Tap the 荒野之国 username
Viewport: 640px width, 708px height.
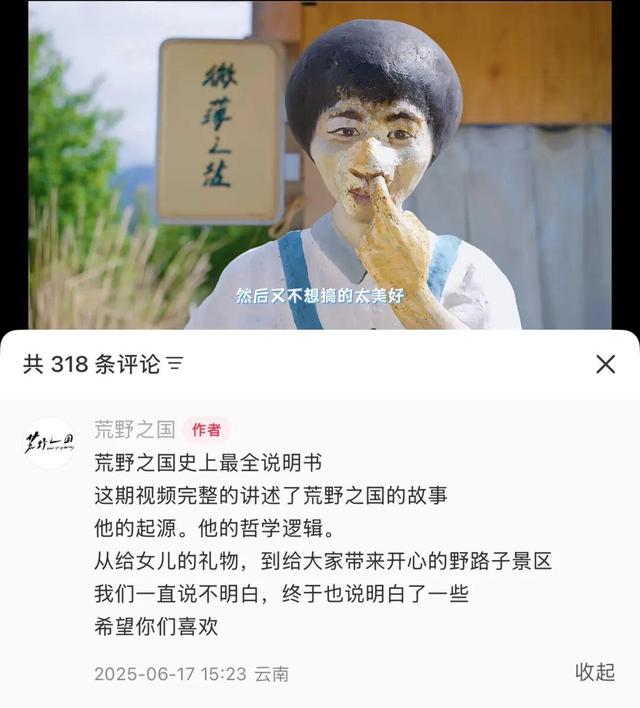(x=134, y=430)
